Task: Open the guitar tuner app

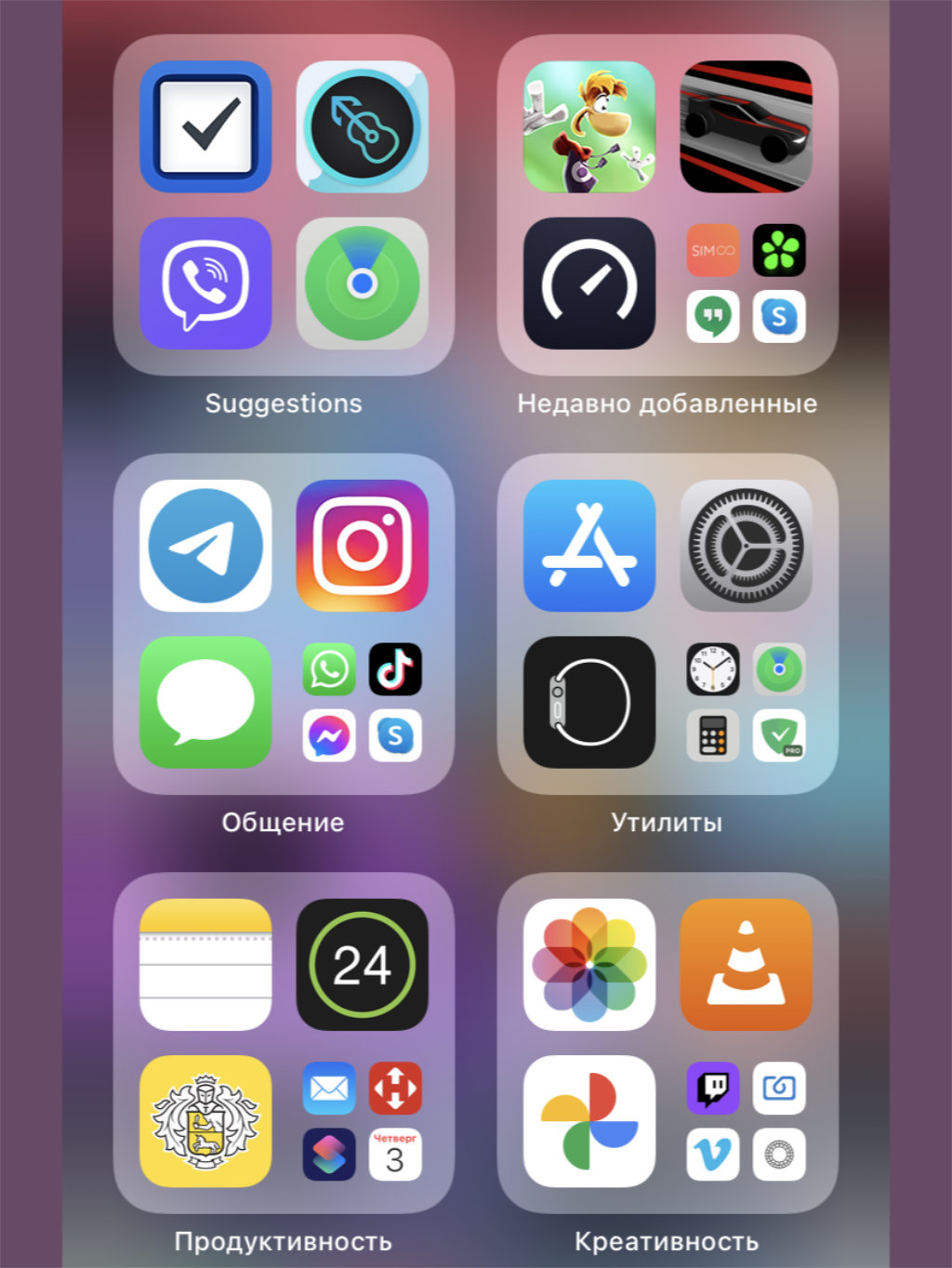Action: pyautogui.click(x=362, y=126)
